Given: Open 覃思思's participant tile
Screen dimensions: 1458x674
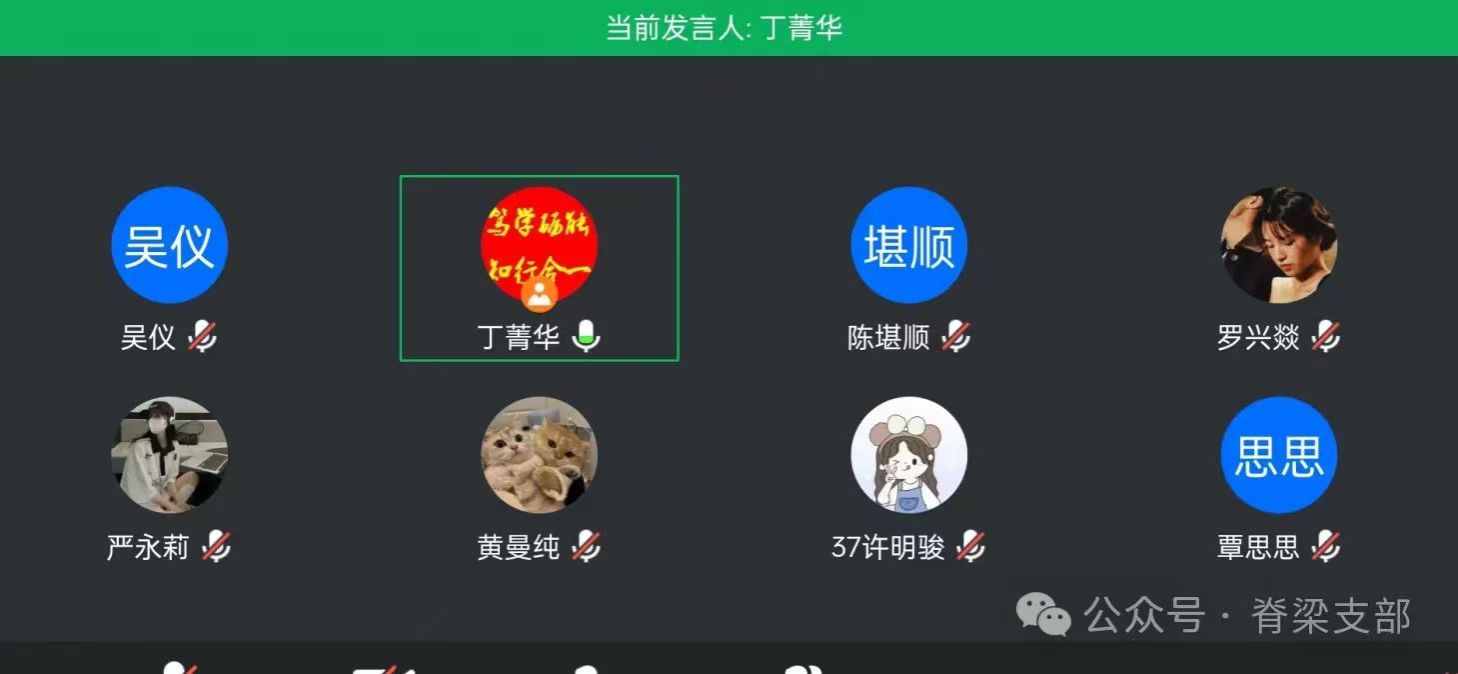Looking at the screenshot, I should click(x=1278, y=456).
